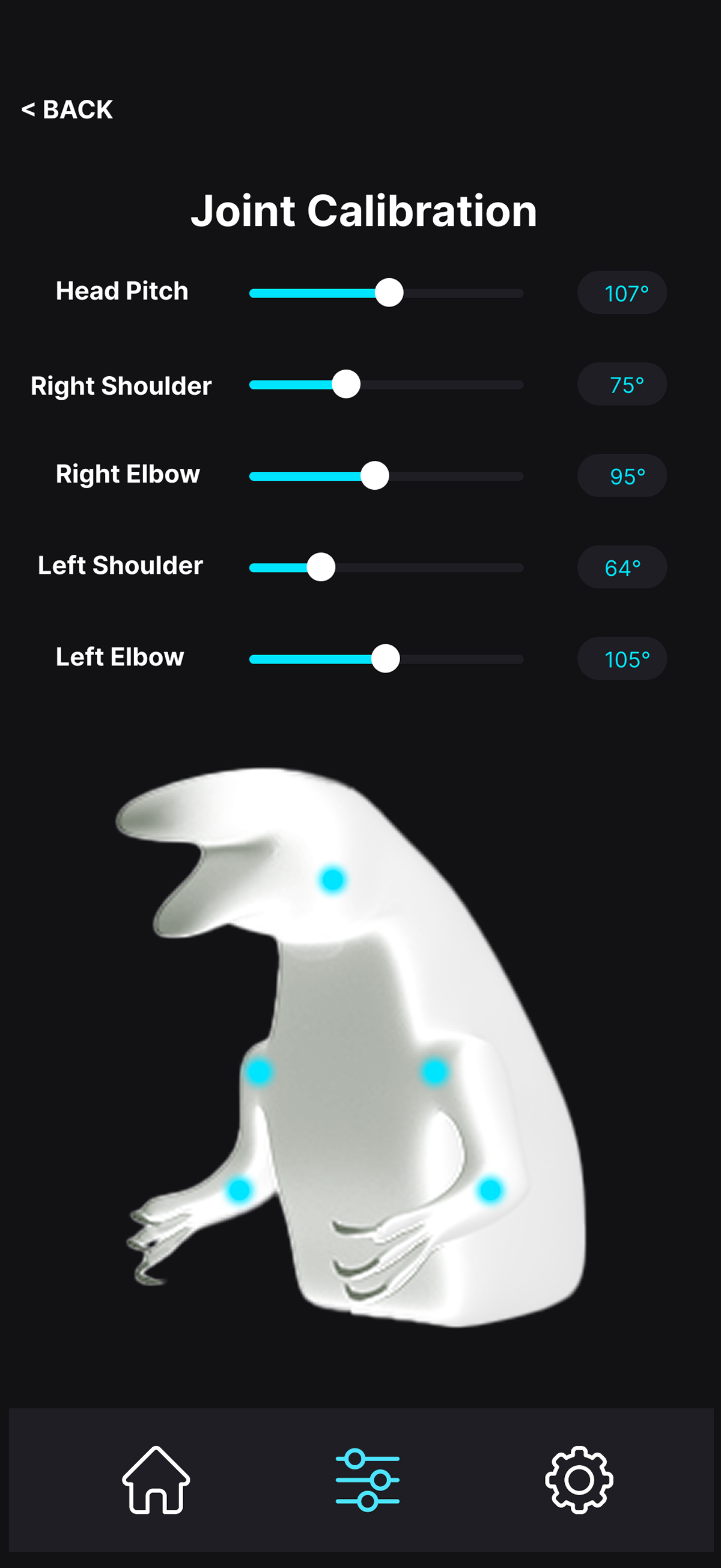Screen dimensions: 721x1568
Task: Adjust the Right Shoulder slider
Action: tap(346, 385)
